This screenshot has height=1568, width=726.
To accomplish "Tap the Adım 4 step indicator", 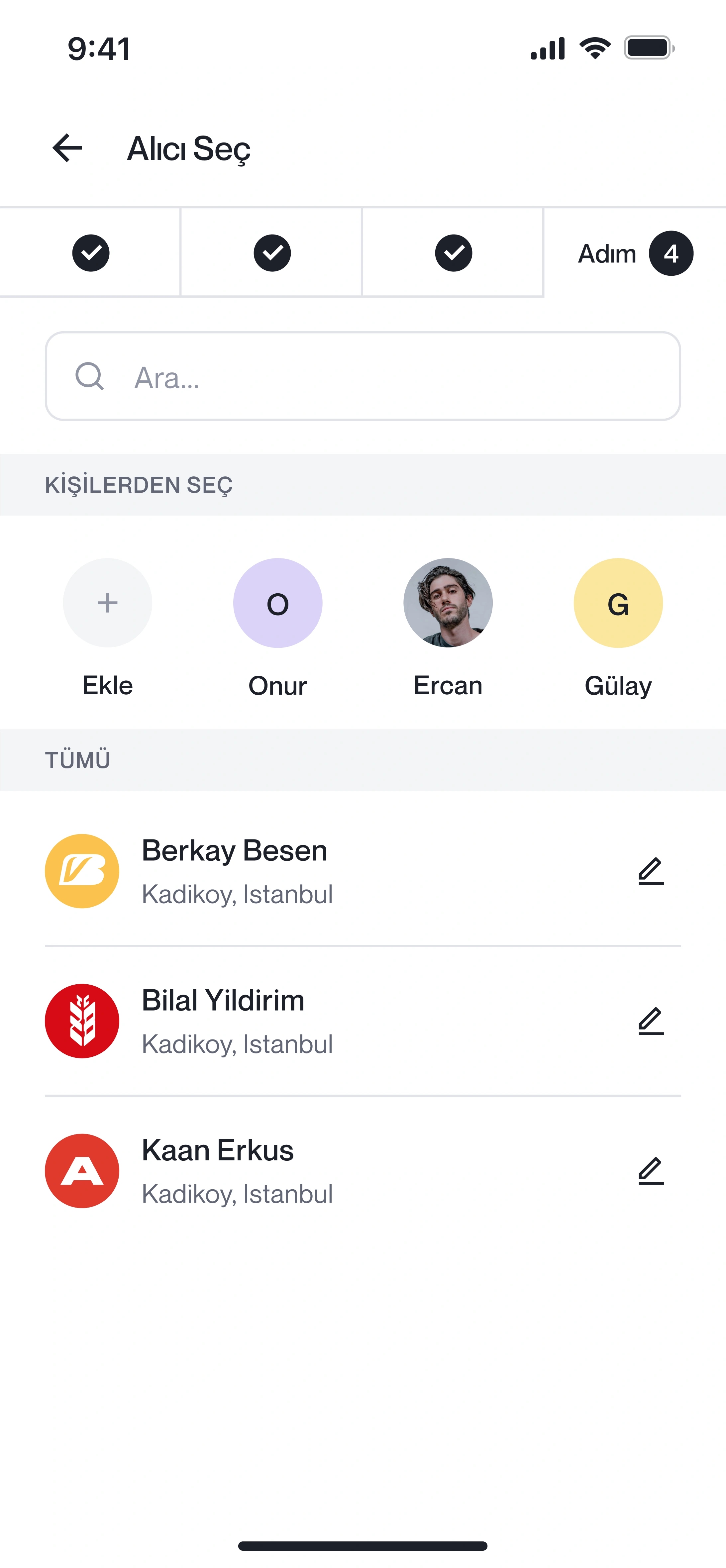I will (x=635, y=253).
